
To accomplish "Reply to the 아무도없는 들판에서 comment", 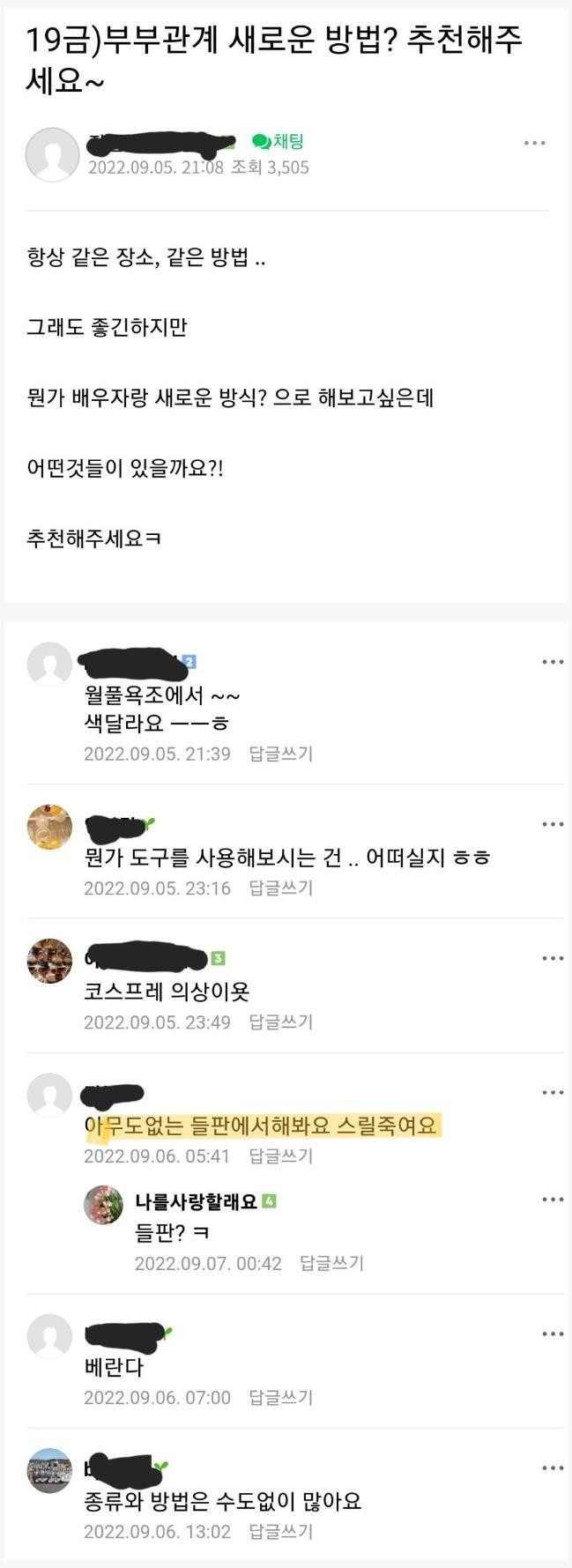I will 280,1156.
